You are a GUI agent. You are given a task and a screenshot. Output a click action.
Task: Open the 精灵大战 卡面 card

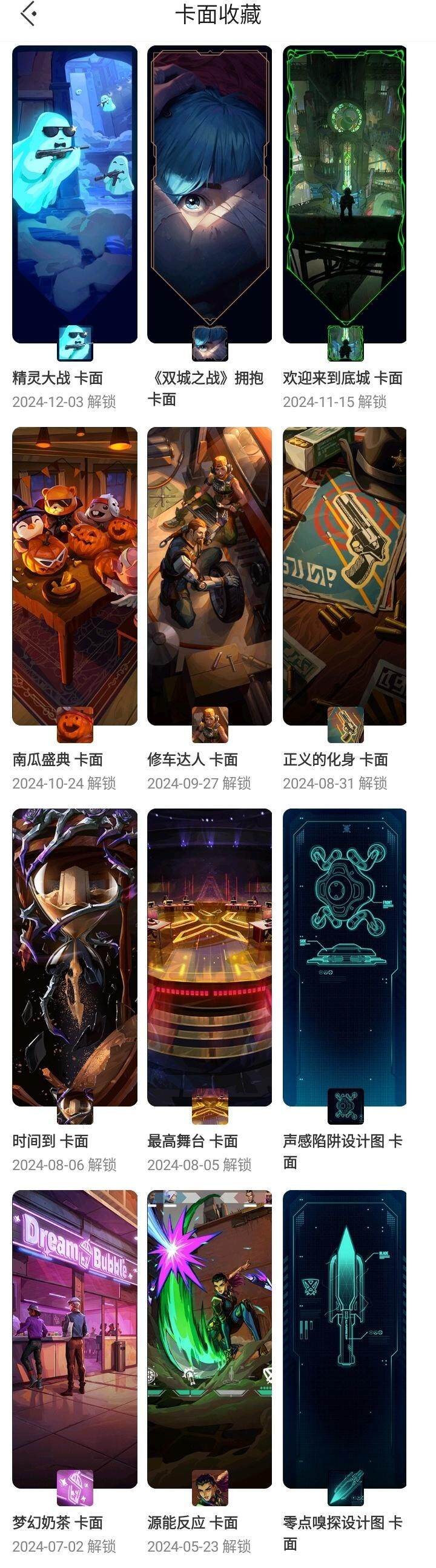[x=74, y=195]
